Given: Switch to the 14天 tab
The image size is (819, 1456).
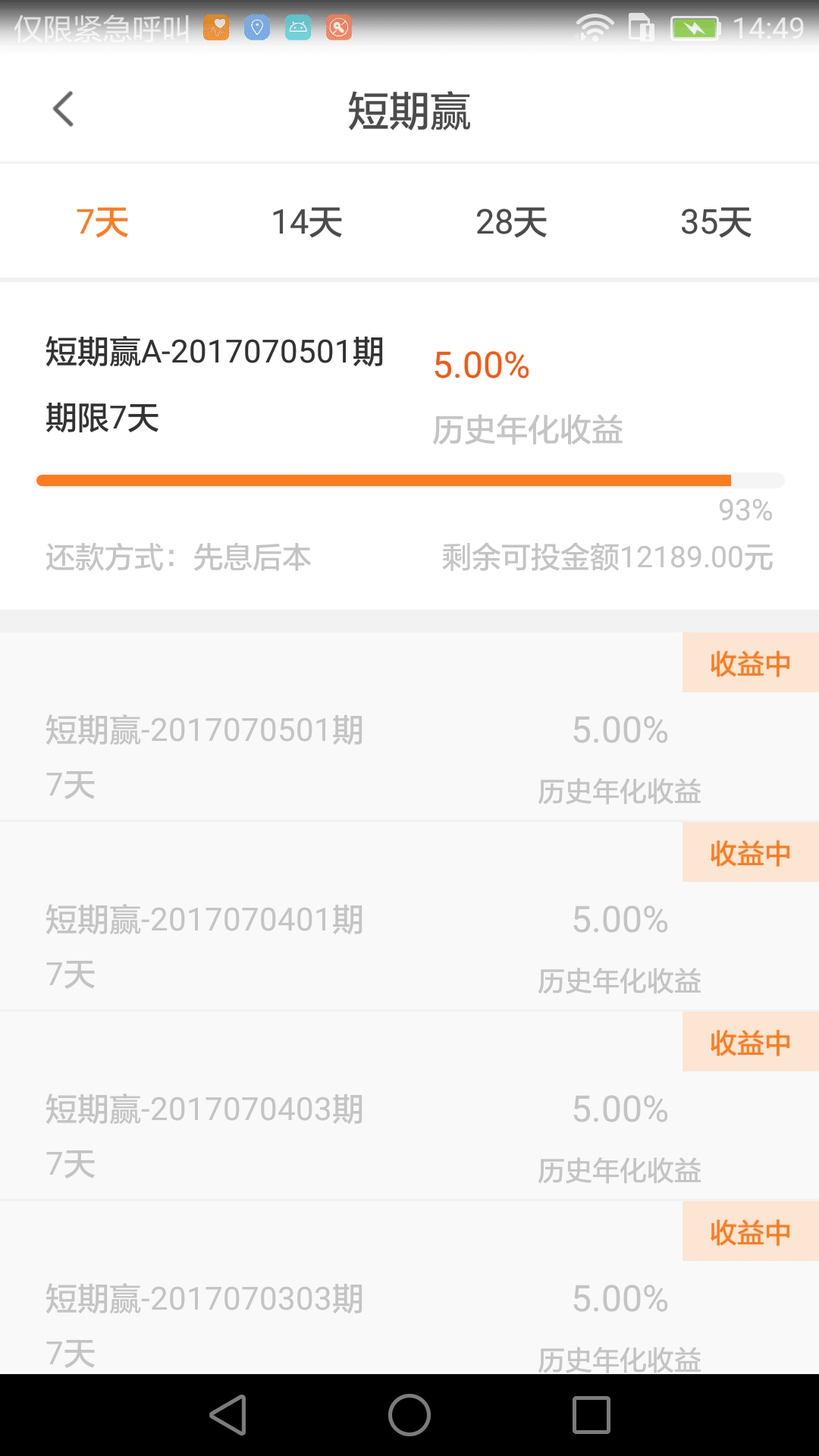Looking at the screenshot, I should pos(307,222).
